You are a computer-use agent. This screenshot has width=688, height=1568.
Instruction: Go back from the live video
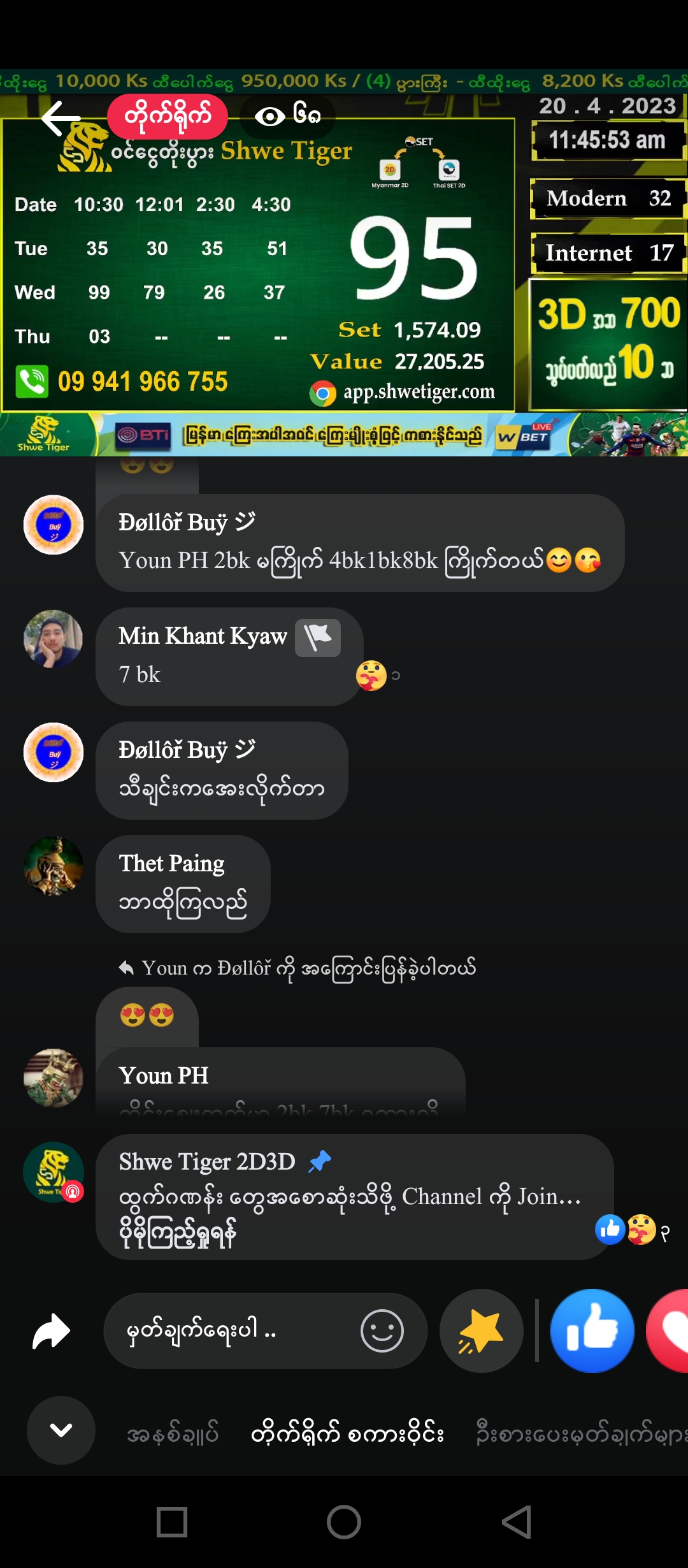[61, 118]
